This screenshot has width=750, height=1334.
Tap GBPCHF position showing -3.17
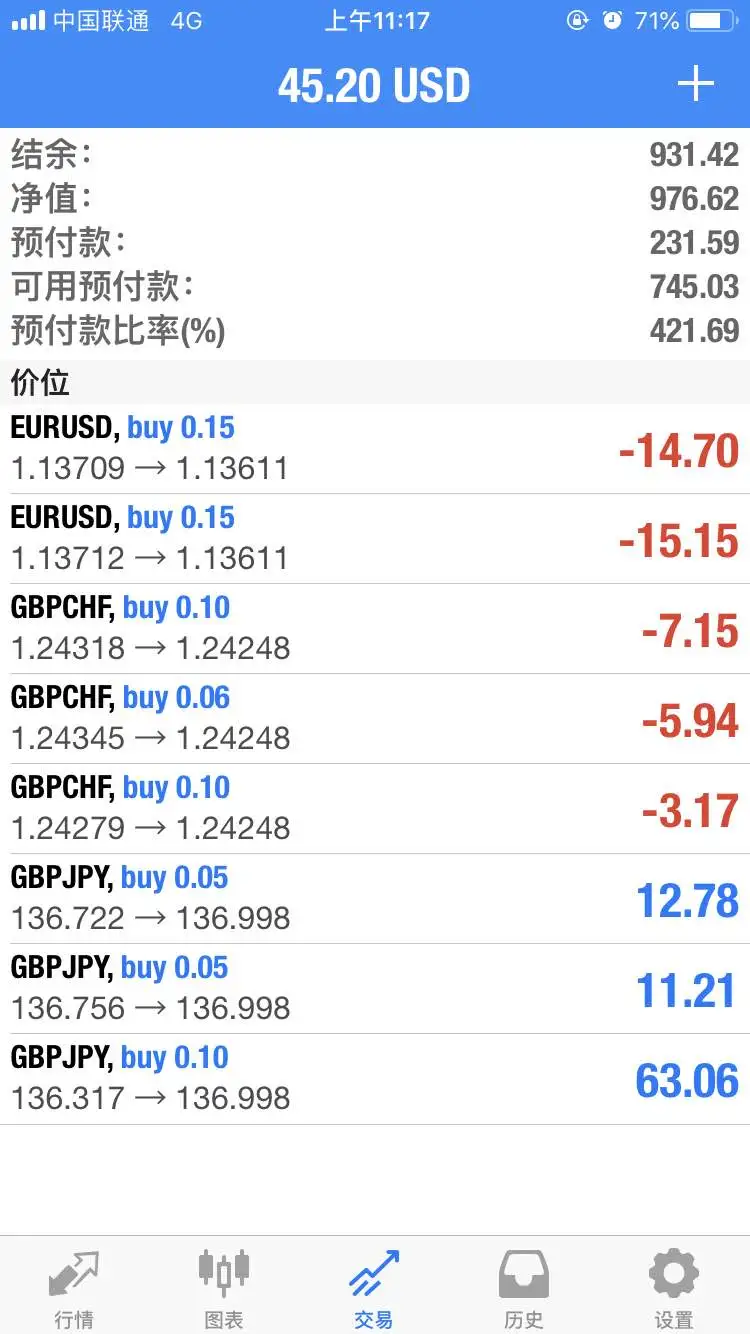pos(375,809)
